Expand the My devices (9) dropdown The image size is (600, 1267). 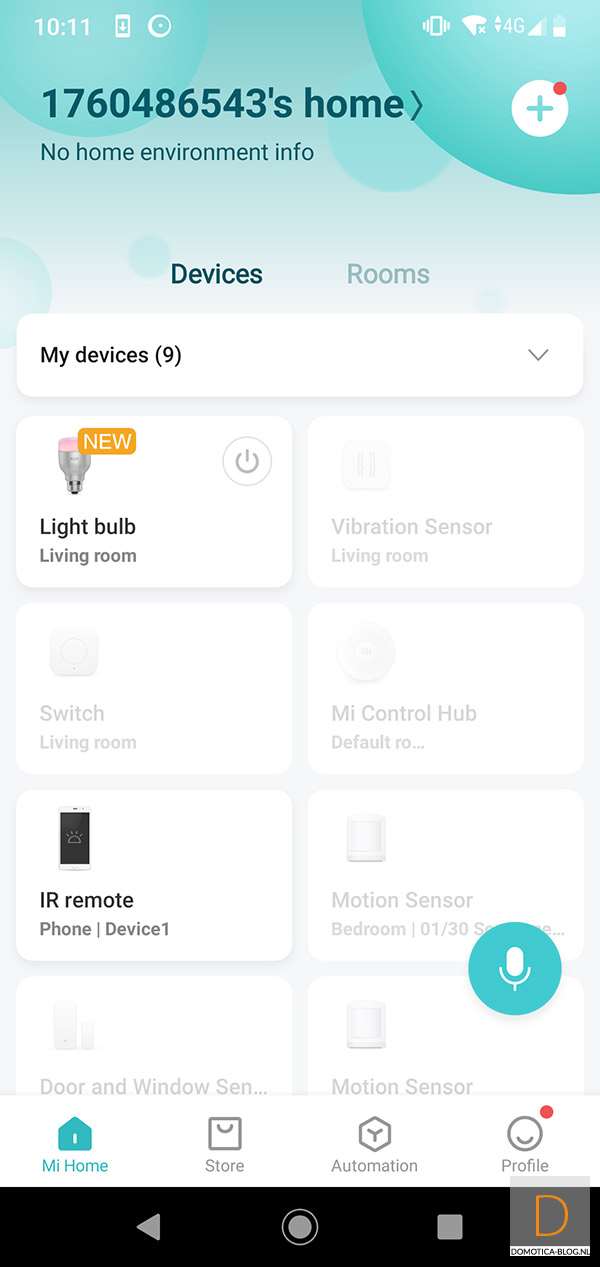tap(538, 355)
